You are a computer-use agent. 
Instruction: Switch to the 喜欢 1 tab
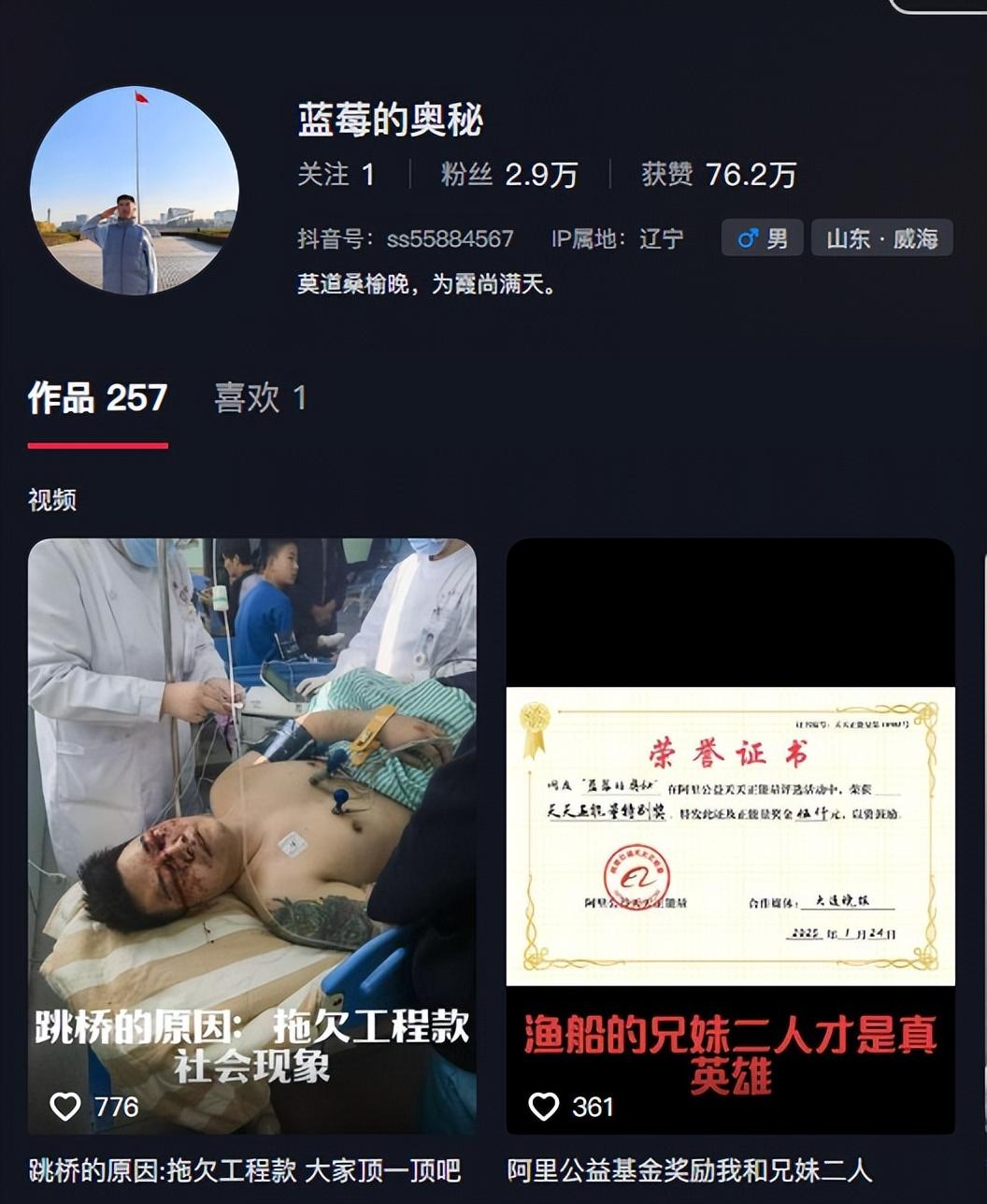pyautogui.click(x=260, y=398)
